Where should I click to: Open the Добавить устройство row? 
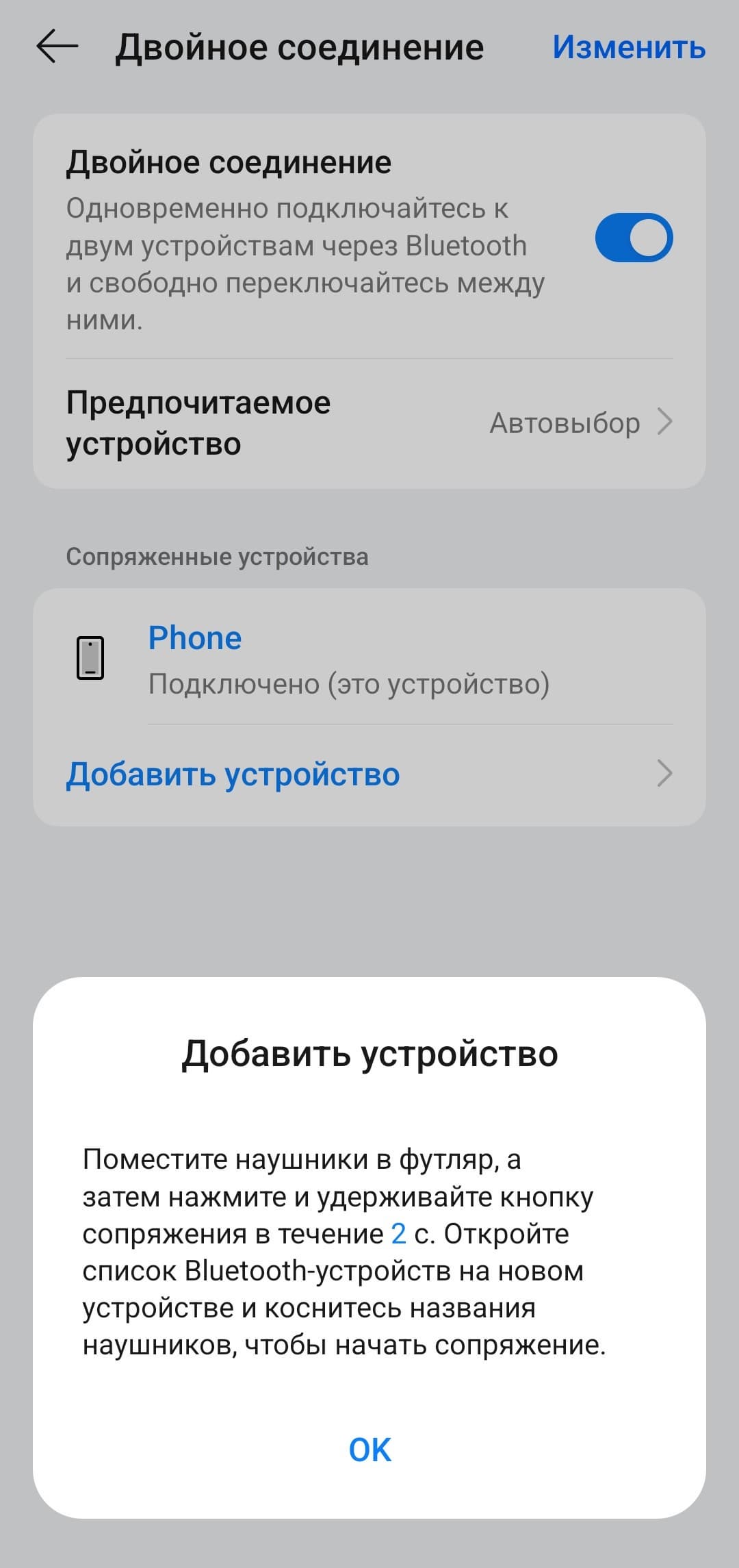pos(369,774)
